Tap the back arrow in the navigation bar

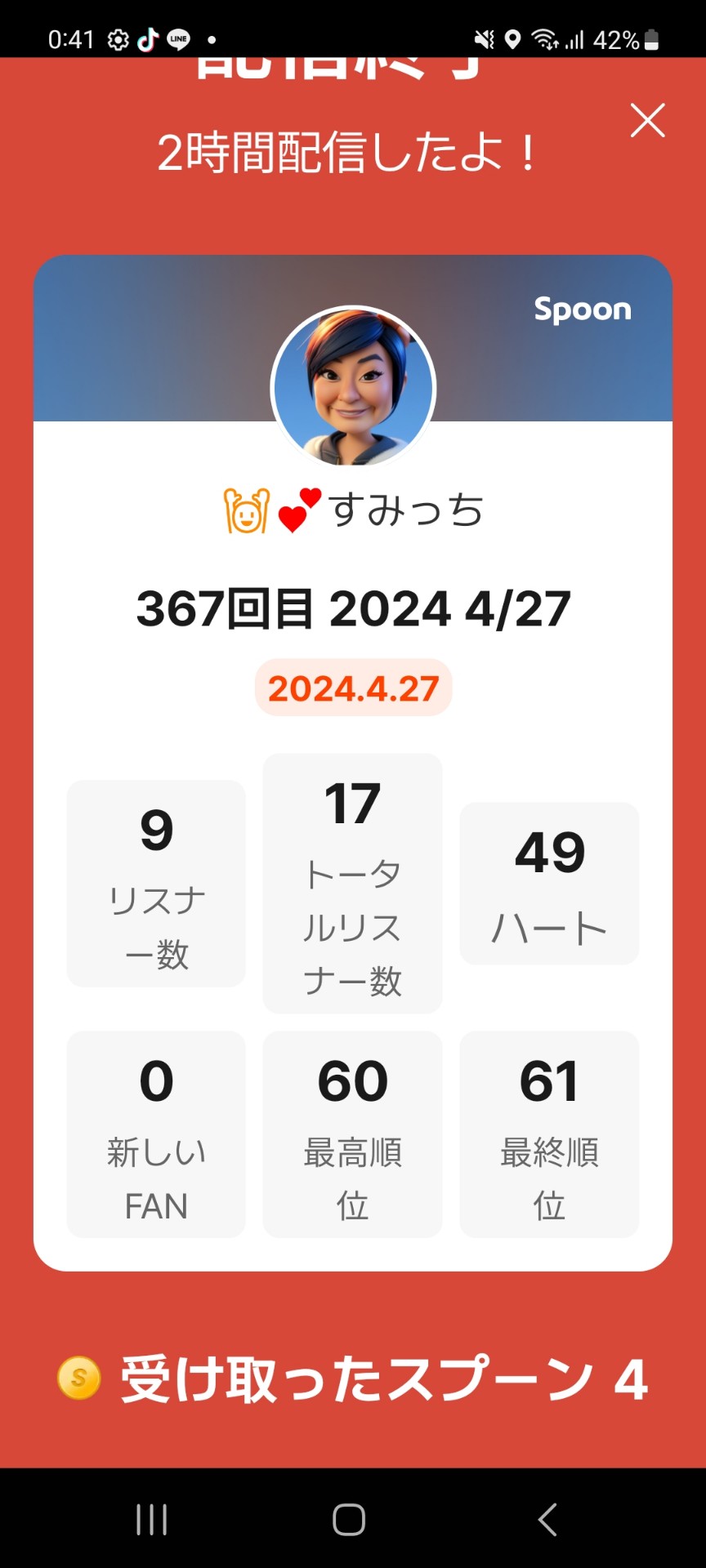coord(547,1521)
